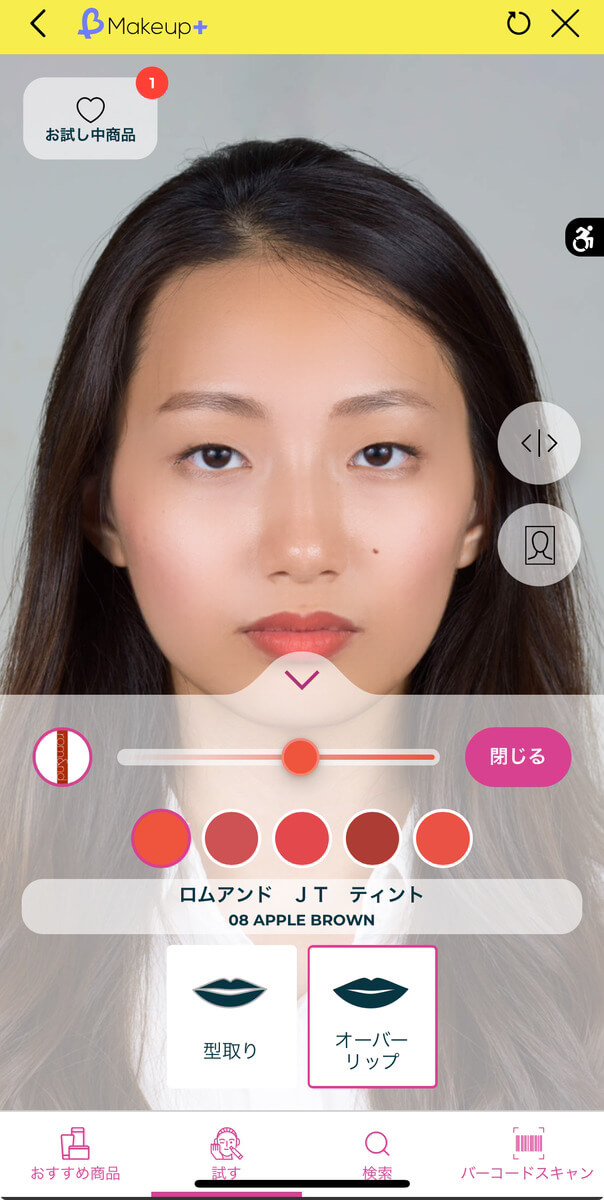The height and width of the screenshot is (1200, 604).
Task: Open the accessibility icon
Action: tap(583, 238)
